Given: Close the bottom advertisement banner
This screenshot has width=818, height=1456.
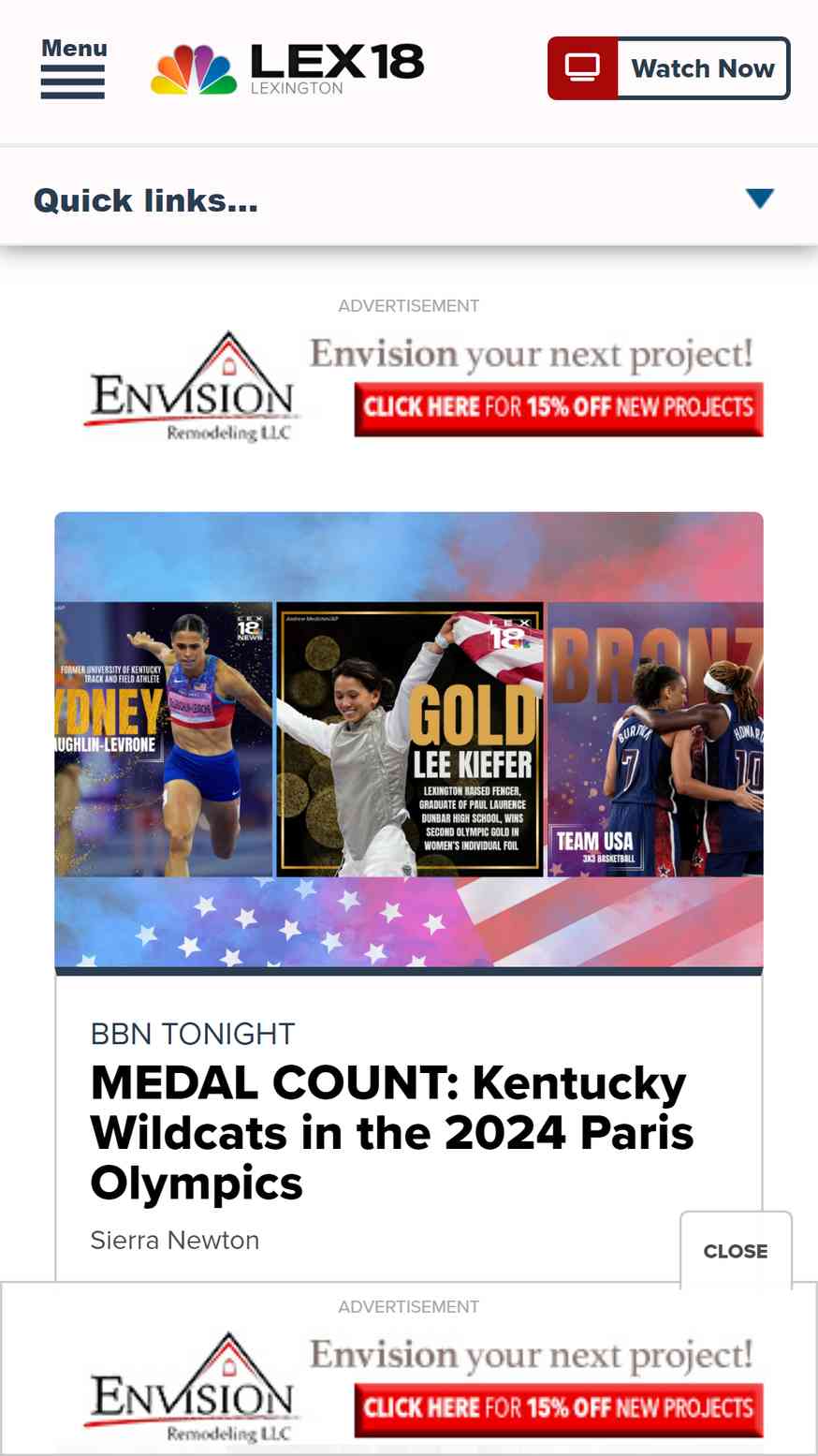Looking at the screenshot, I should click(x=735, y=1250).
